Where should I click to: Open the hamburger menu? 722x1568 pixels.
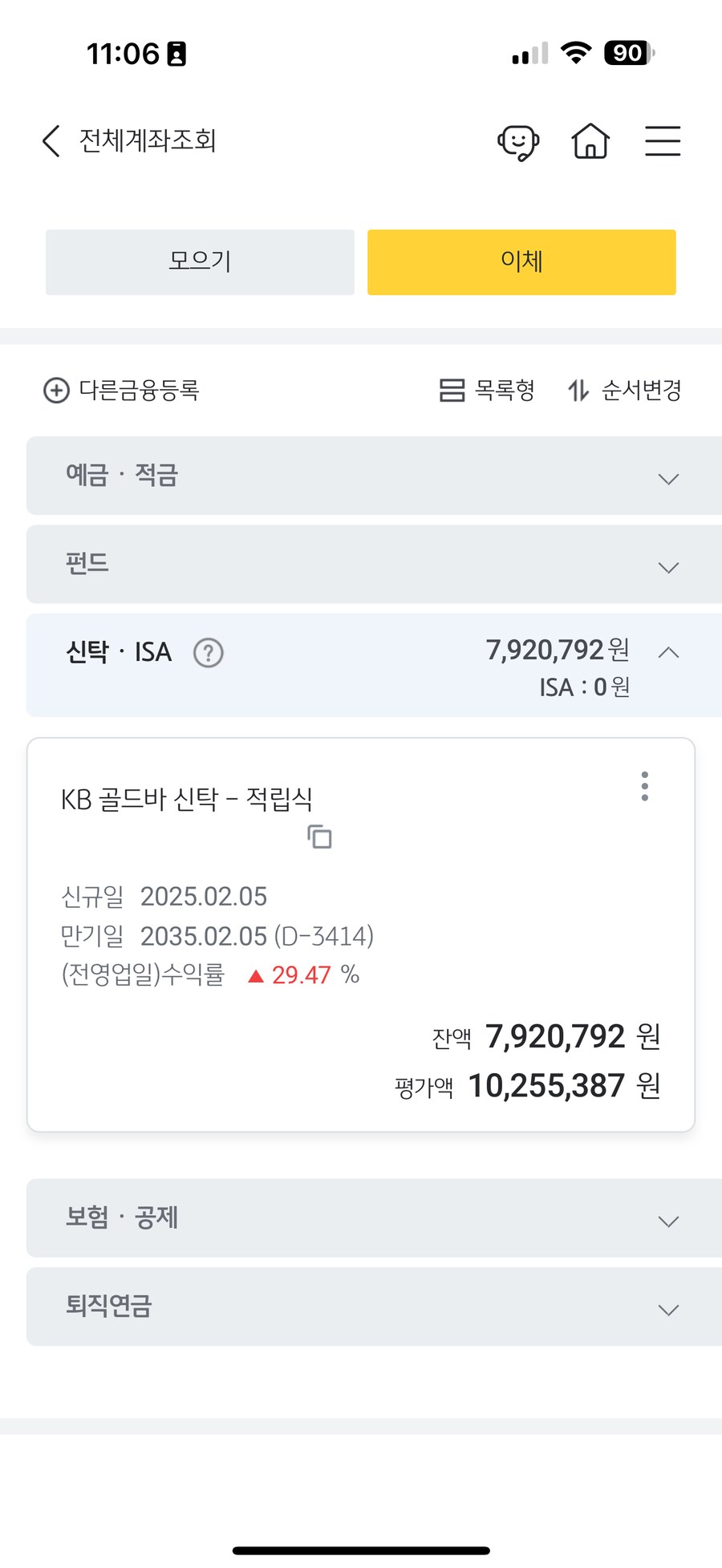click(x=663, y=141)
